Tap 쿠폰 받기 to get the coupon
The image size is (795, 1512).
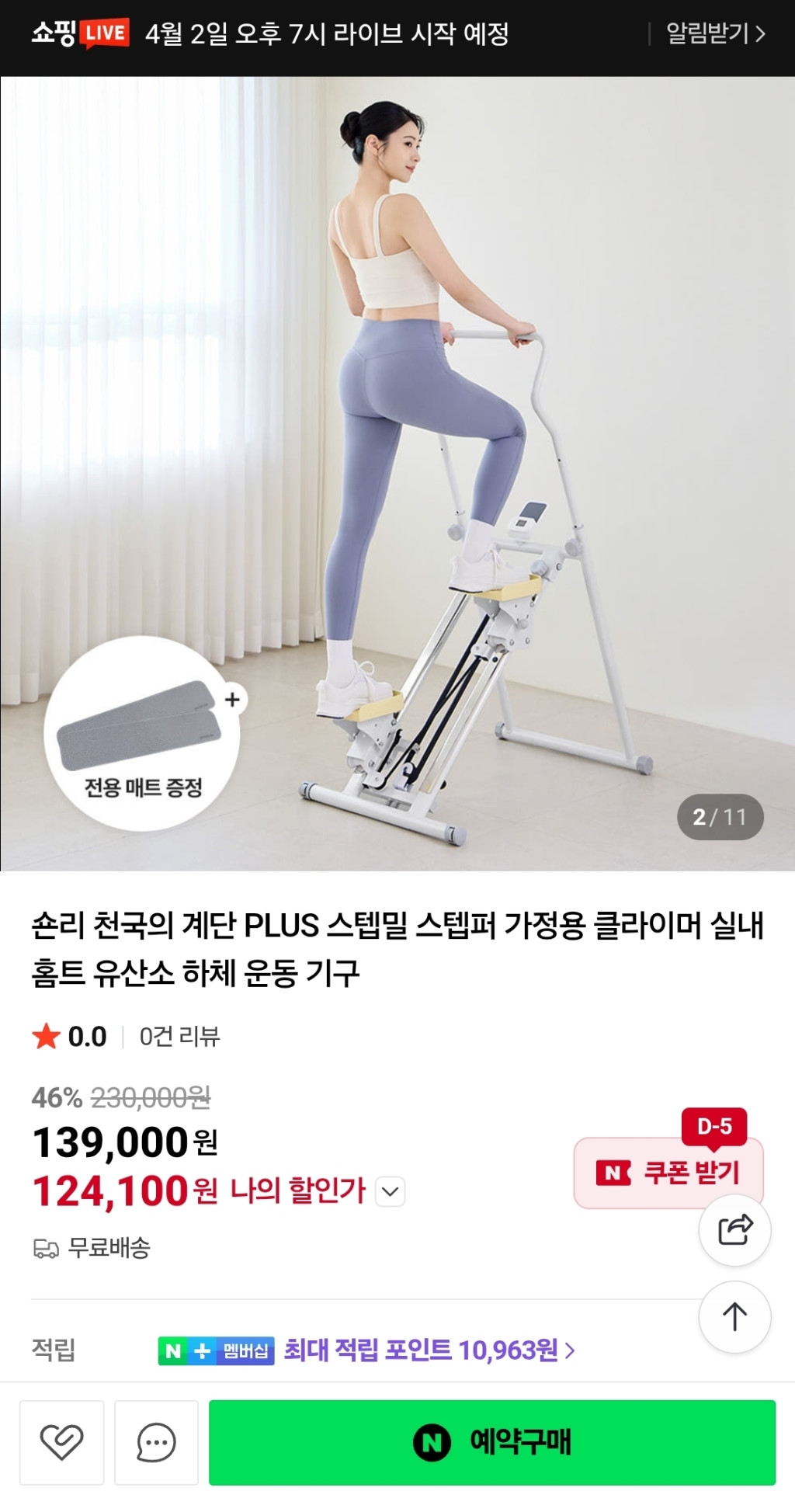668,1173
